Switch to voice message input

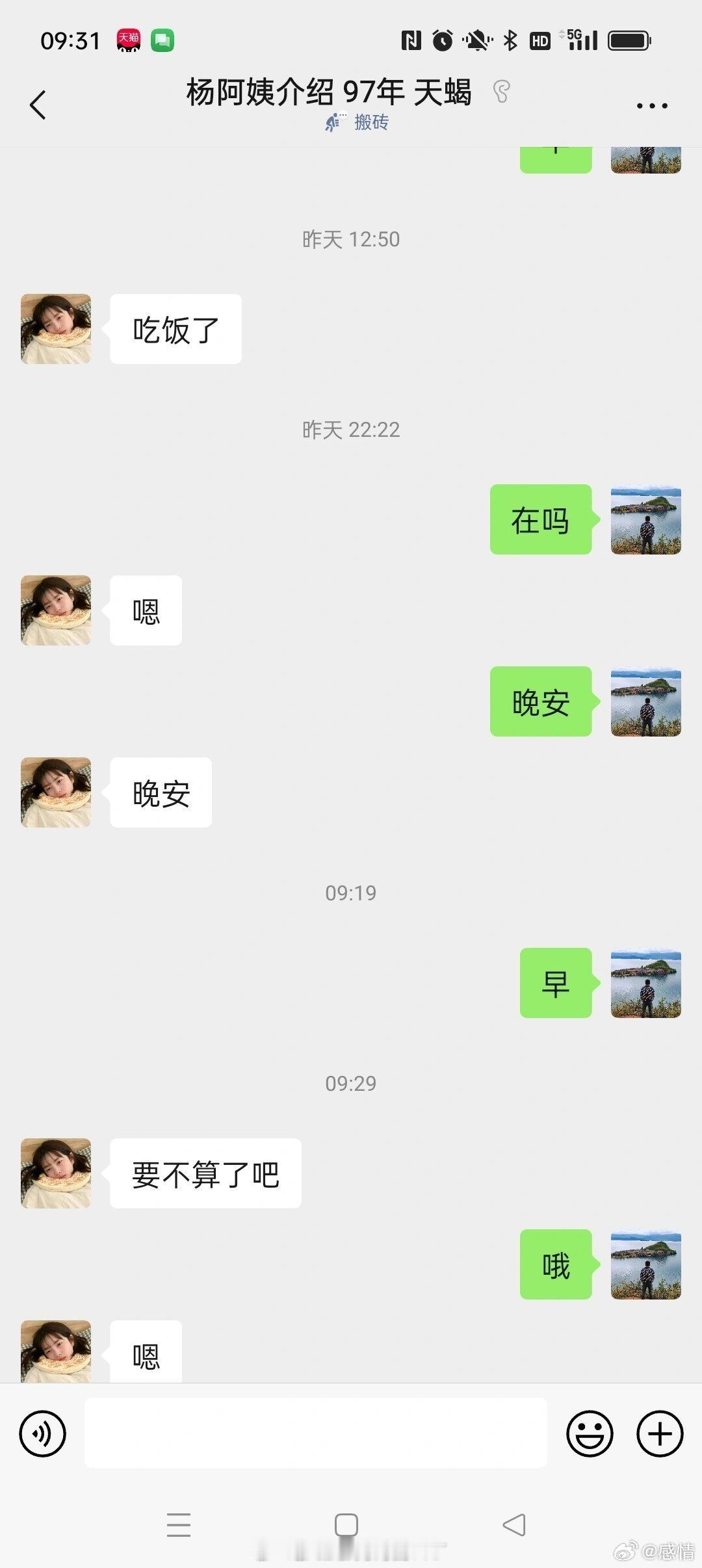click(x=43, y=1433)
